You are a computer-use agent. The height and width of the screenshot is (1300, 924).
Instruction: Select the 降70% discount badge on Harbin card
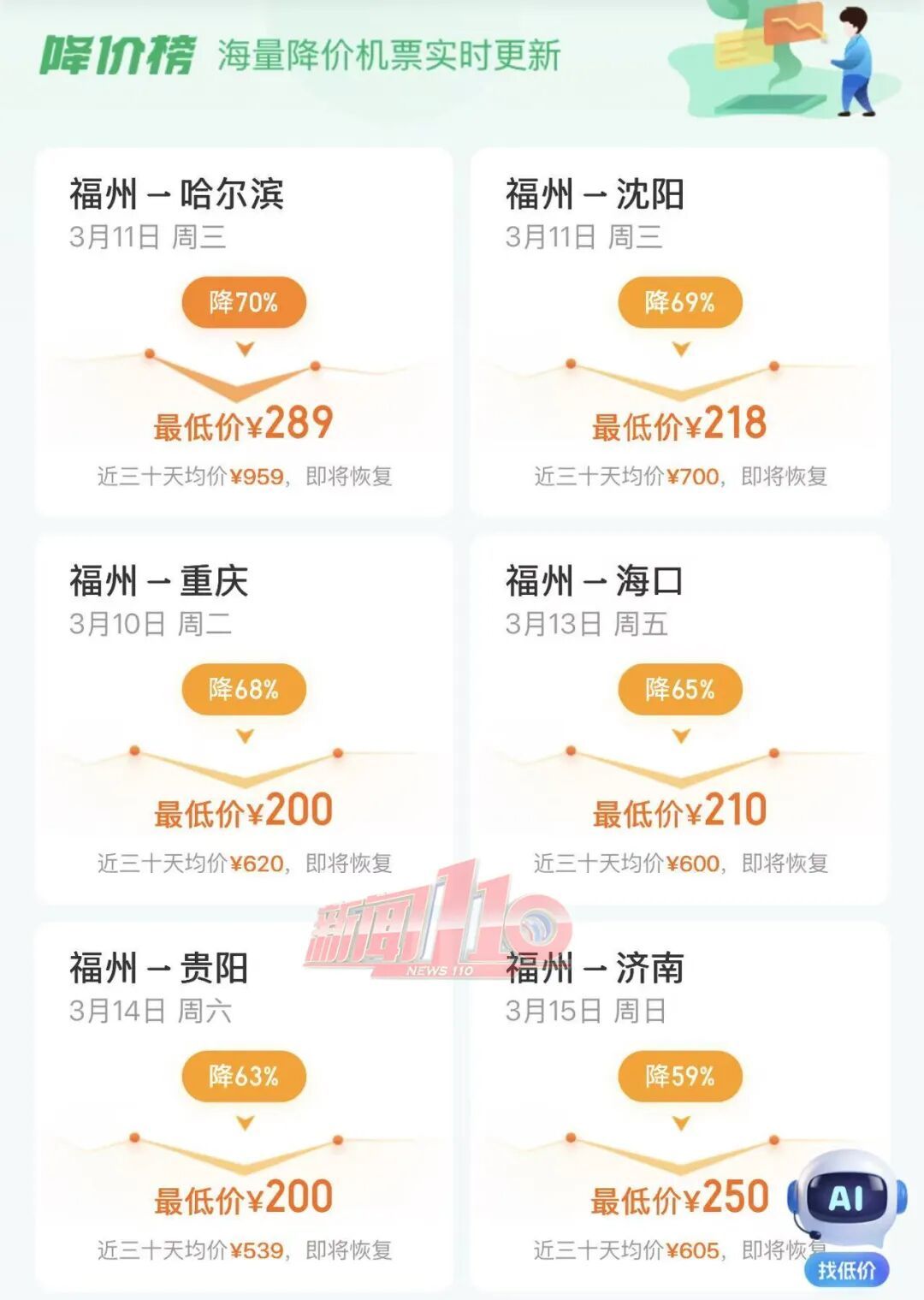[x=245, y=301]
